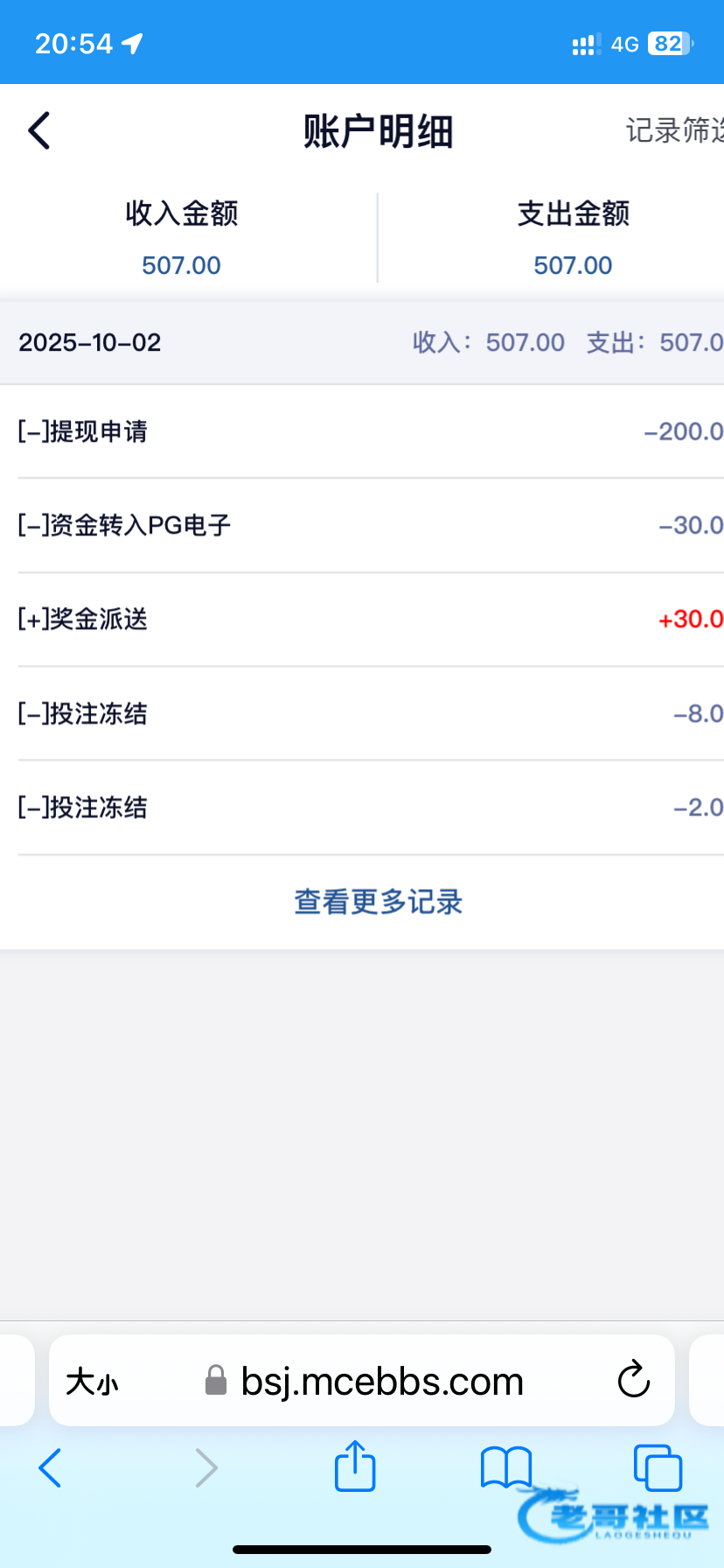Open the 记录筛选 filter option

674,131
